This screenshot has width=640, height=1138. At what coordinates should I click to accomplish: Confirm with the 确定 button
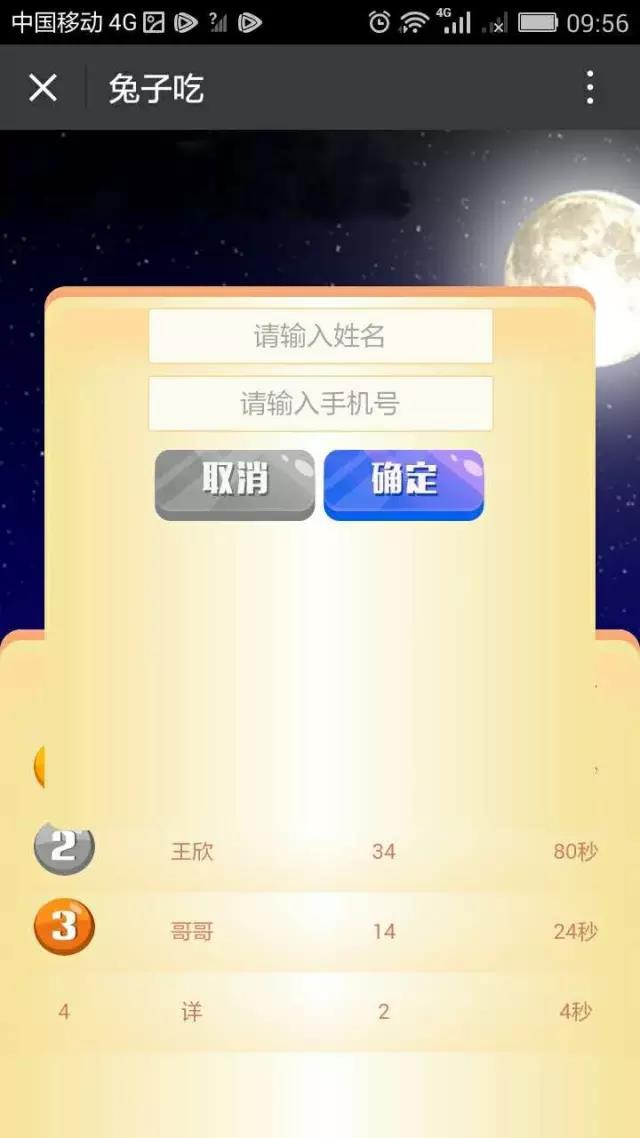[404, 483]
